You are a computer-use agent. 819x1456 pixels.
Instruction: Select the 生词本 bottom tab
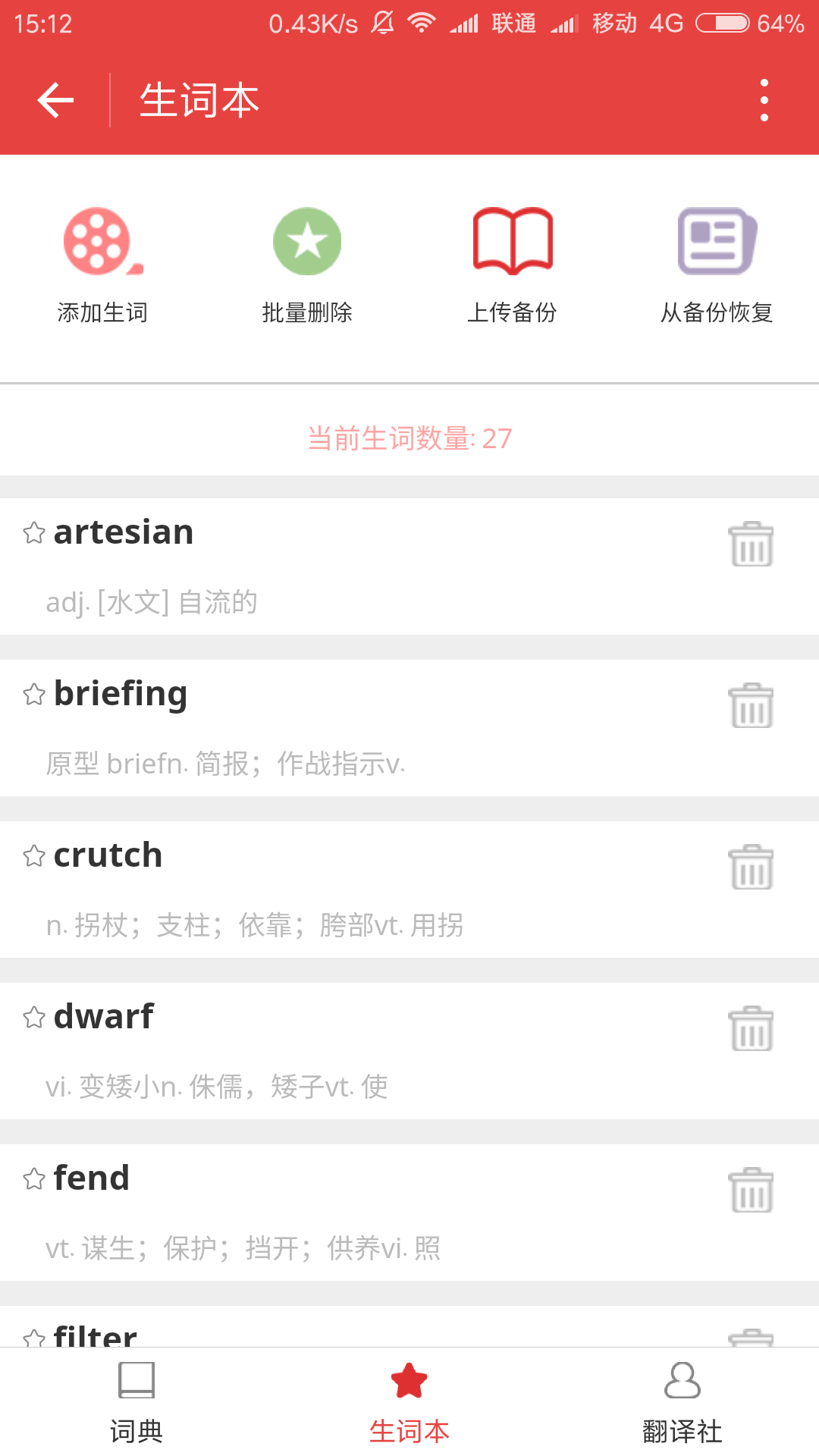pyautogui.click(x=409, y=1403)
